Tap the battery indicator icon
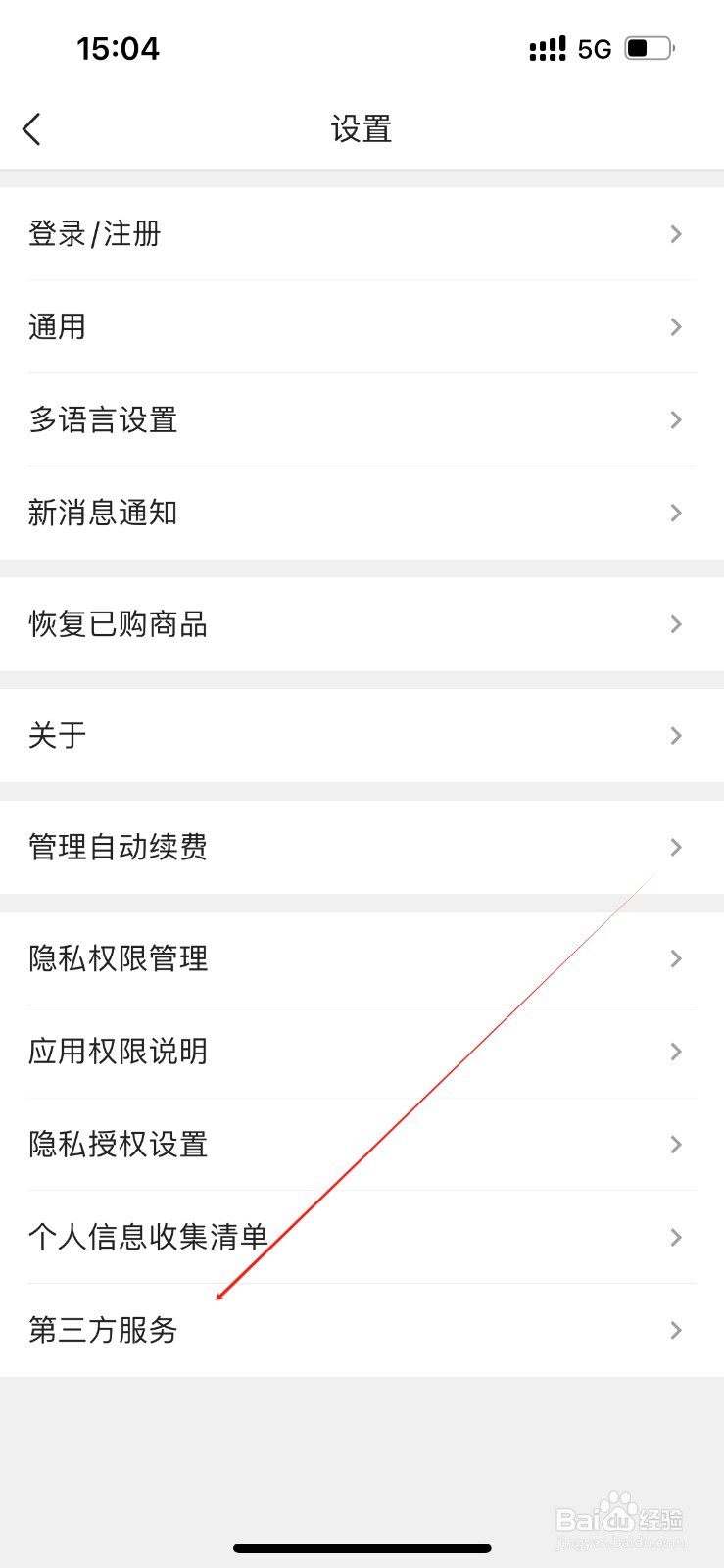The height and width of the screenshot is (1568, 724). 647,47
